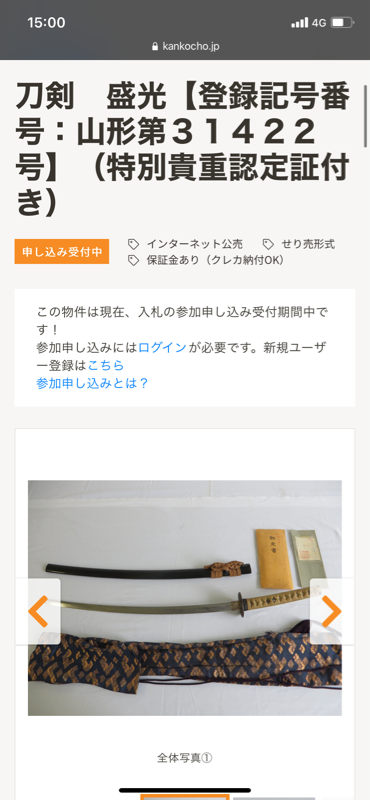370x800 pixels.
Task: Open the こちら new user registration link
Action: (x=106, y=365)
